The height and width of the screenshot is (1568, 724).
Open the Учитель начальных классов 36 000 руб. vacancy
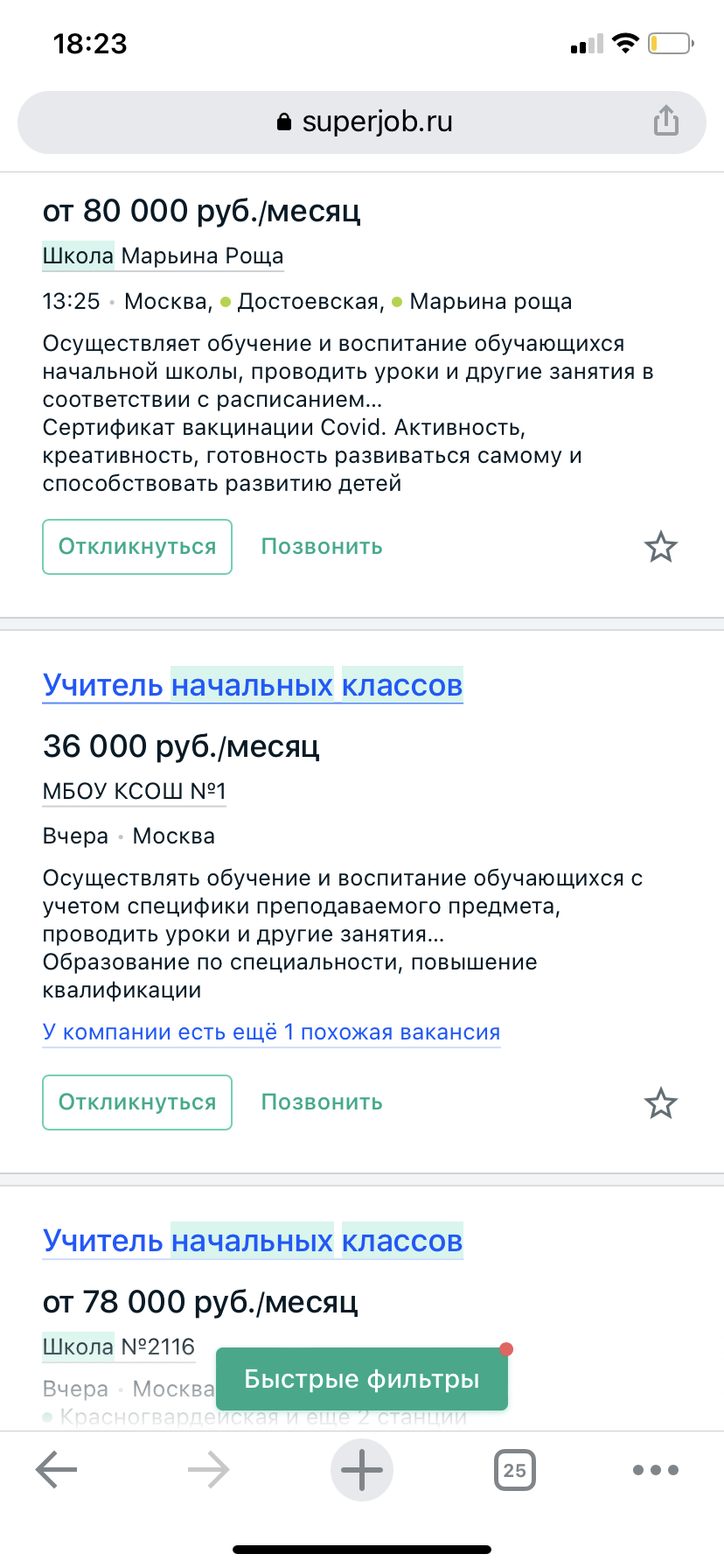coord(252,685)
